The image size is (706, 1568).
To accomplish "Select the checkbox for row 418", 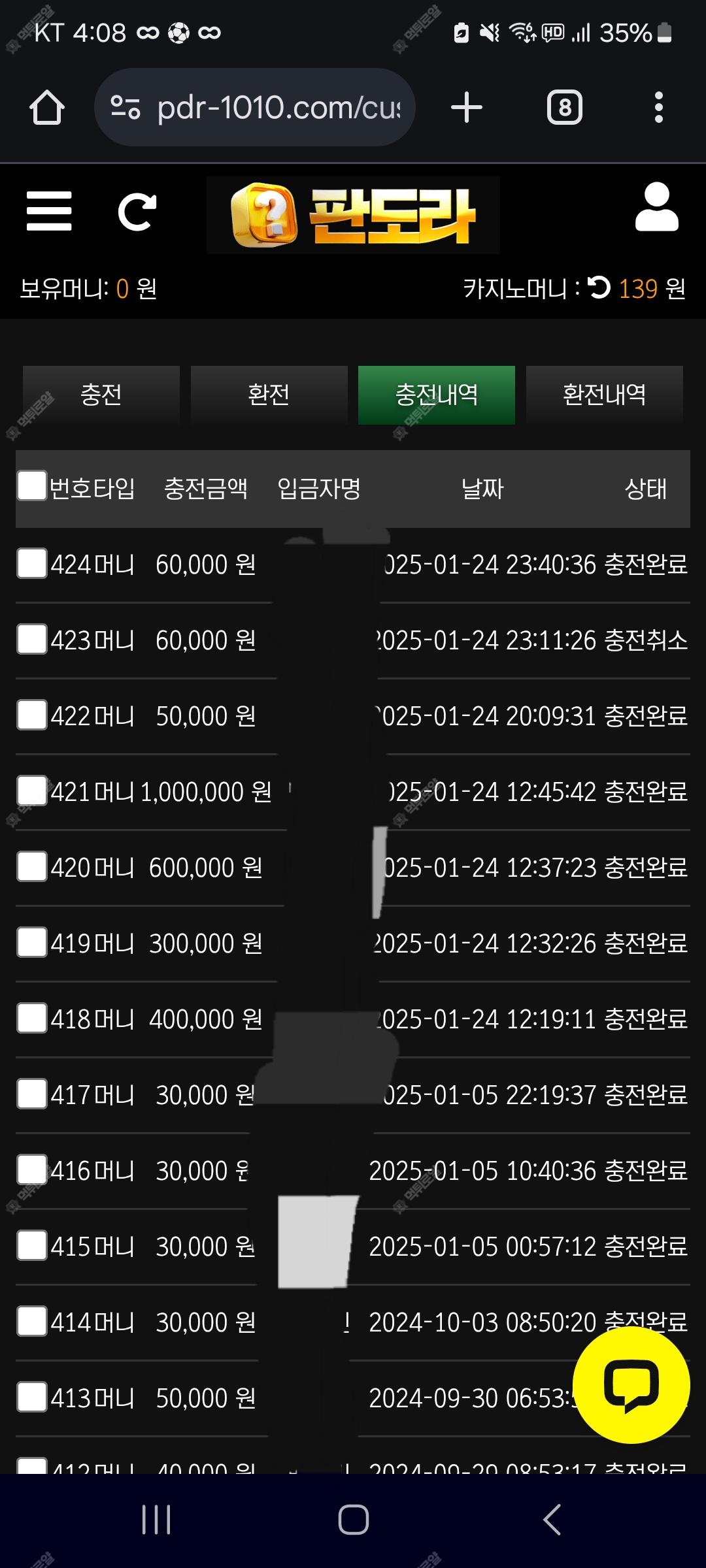I will pyautogui.click(x=32, y=1018).
